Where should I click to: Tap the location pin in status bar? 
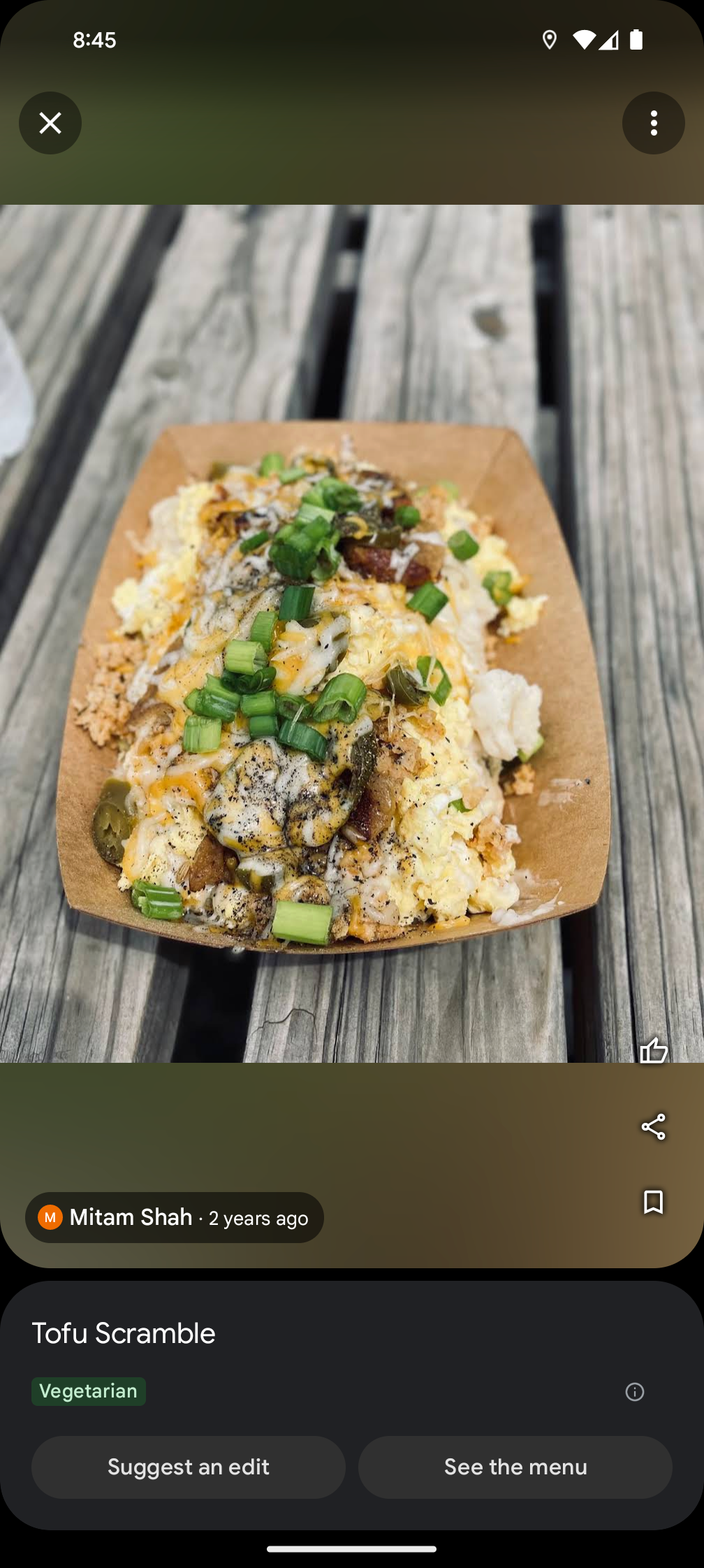(550, 40)
